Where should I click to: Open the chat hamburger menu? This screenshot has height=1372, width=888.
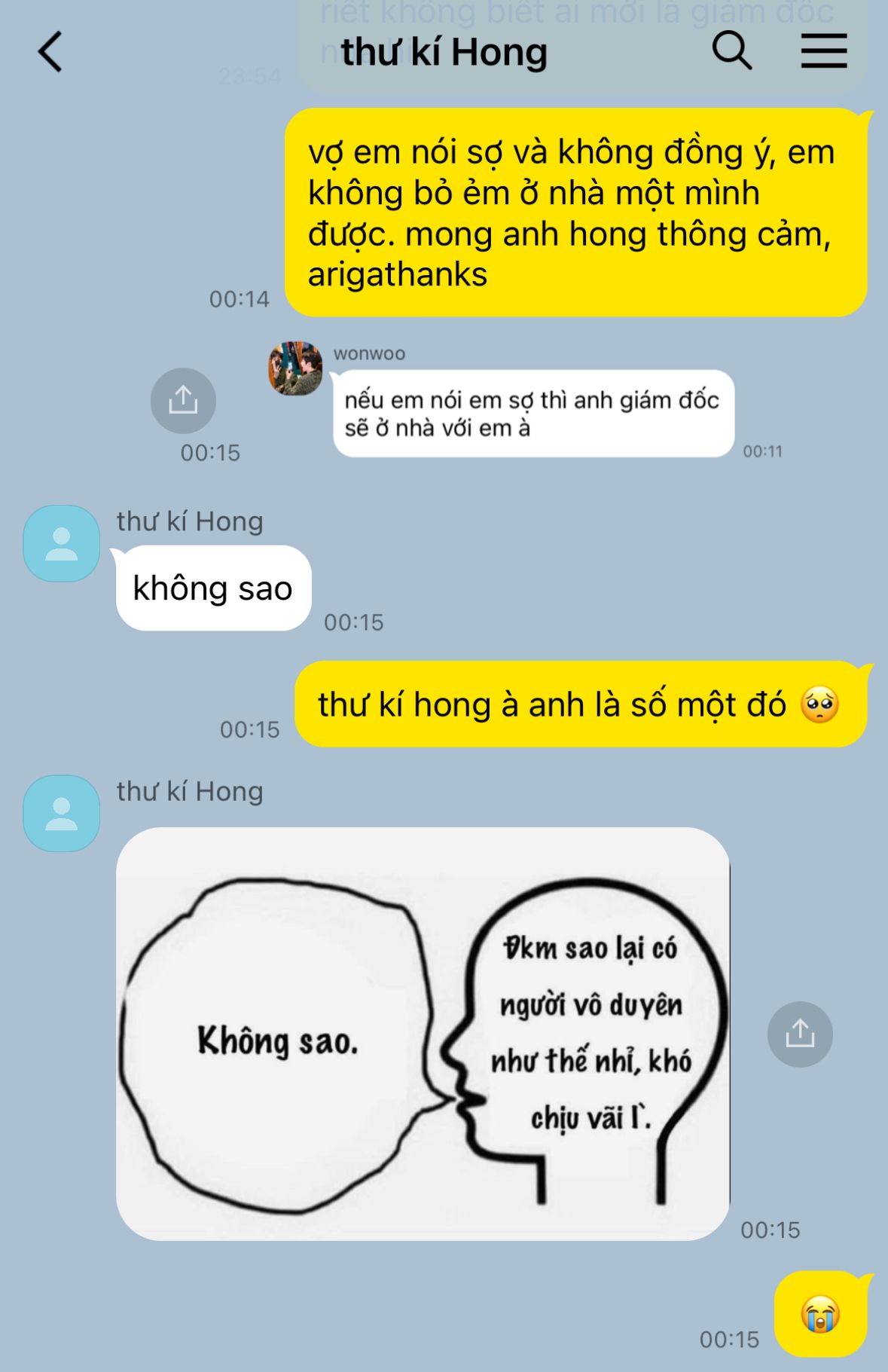coord(823,51)
